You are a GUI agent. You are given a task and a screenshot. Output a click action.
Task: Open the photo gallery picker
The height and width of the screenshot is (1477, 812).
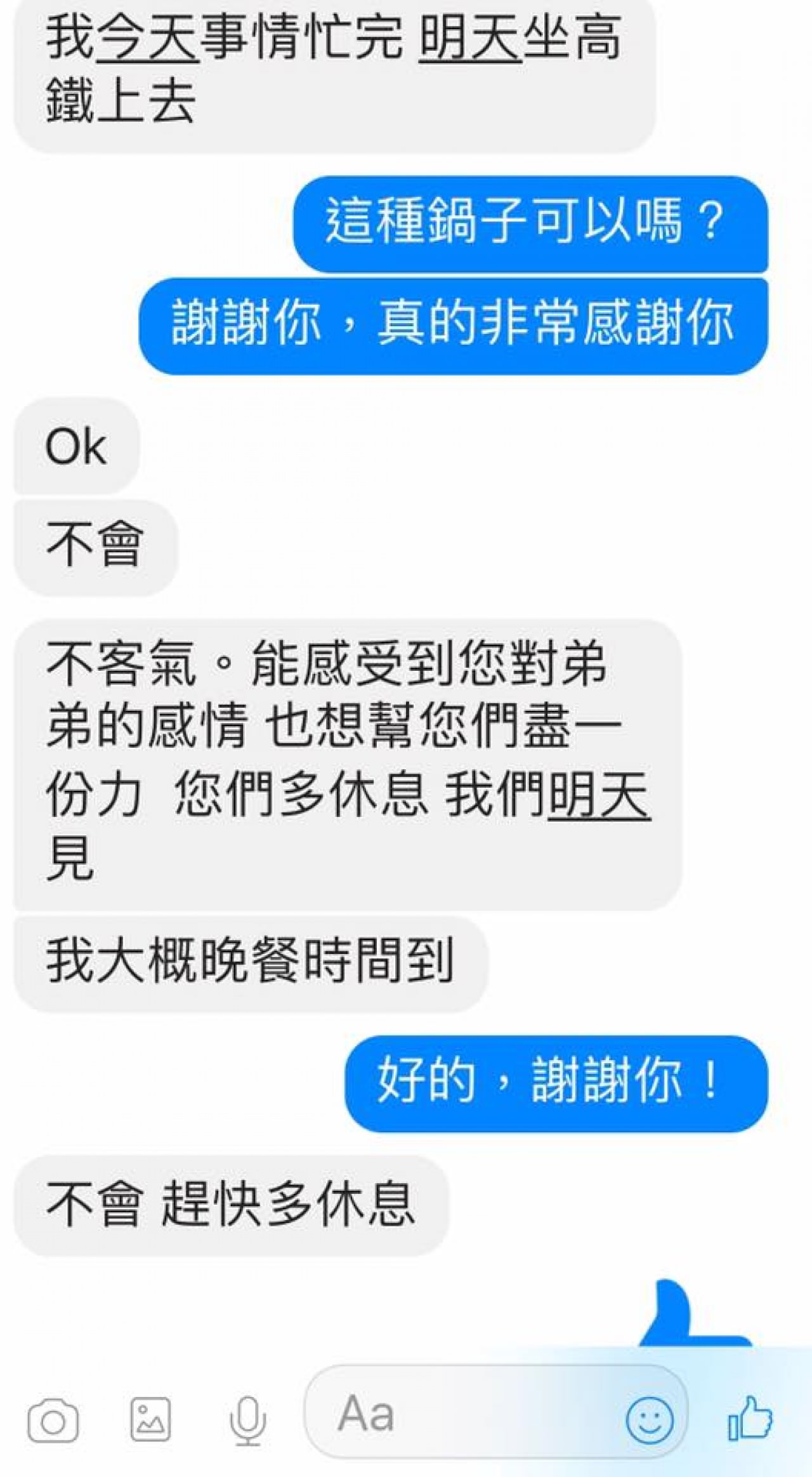150,1419
